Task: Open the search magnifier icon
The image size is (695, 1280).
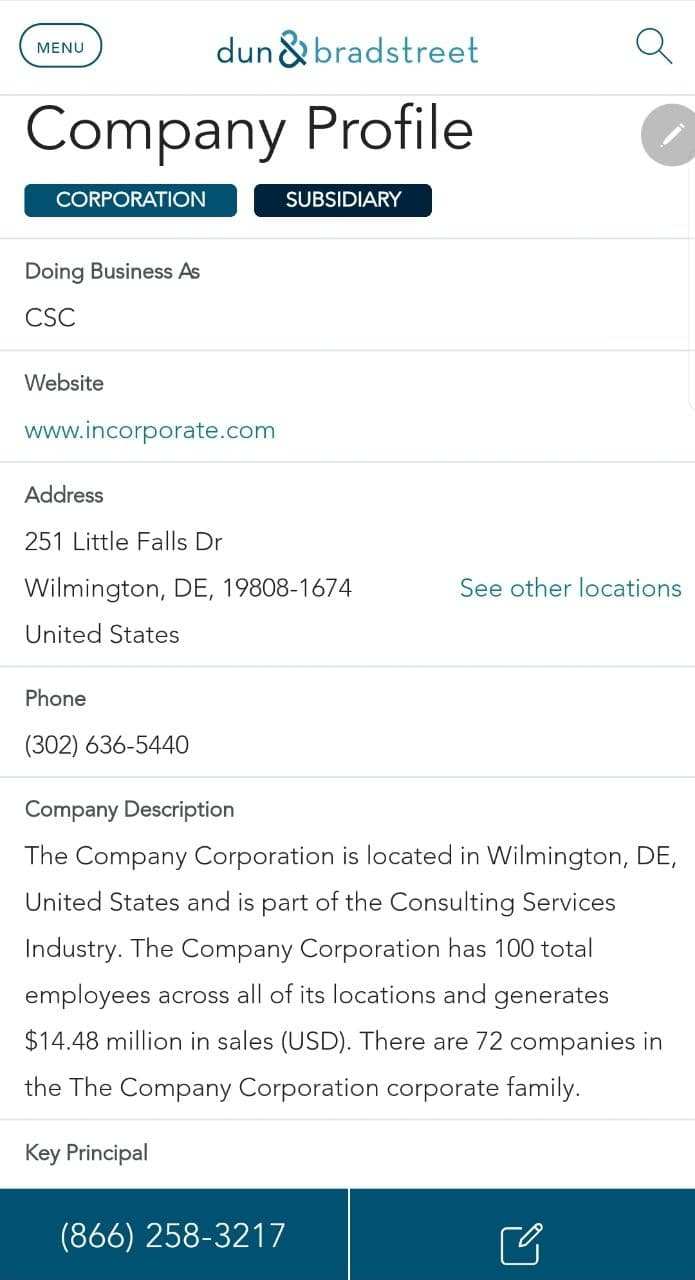Action: click(653, 46)
